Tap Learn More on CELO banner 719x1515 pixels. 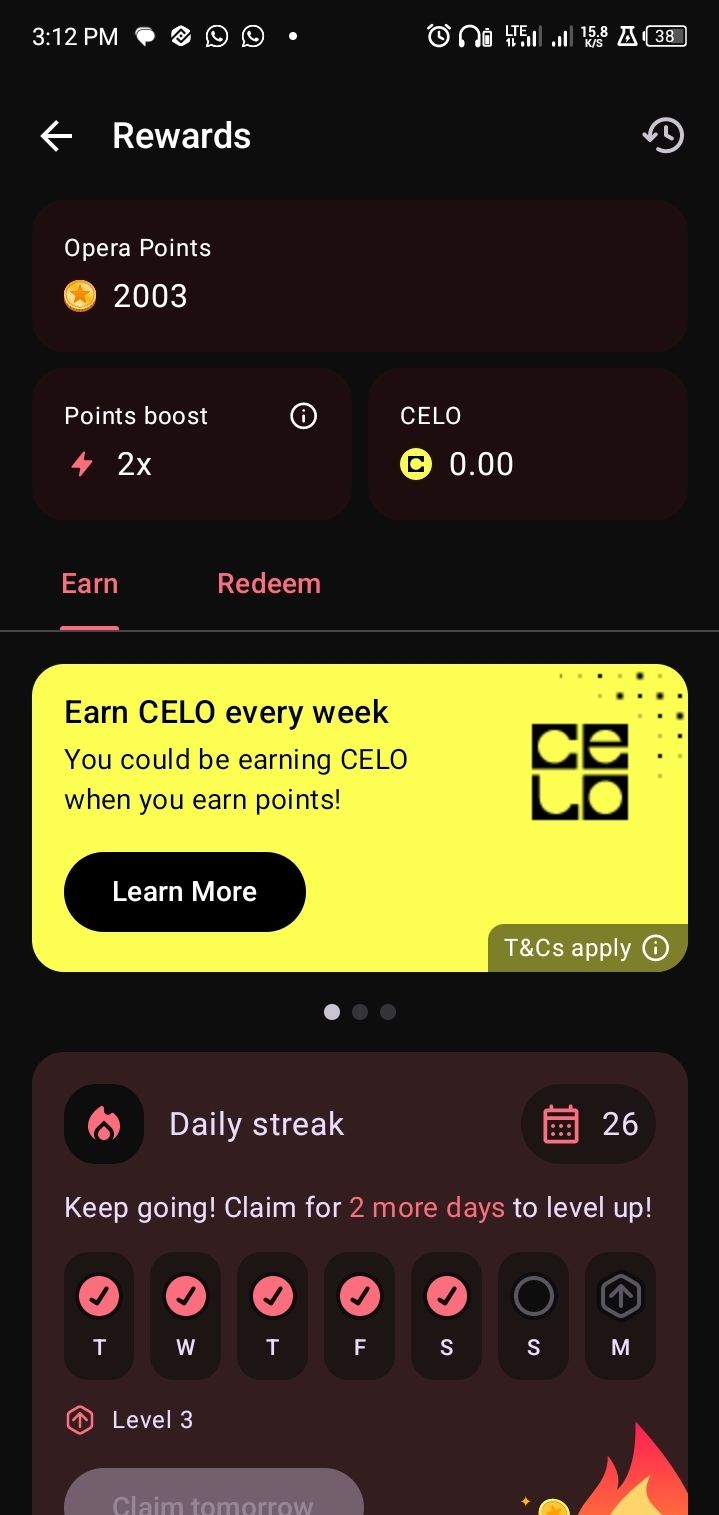185,892
